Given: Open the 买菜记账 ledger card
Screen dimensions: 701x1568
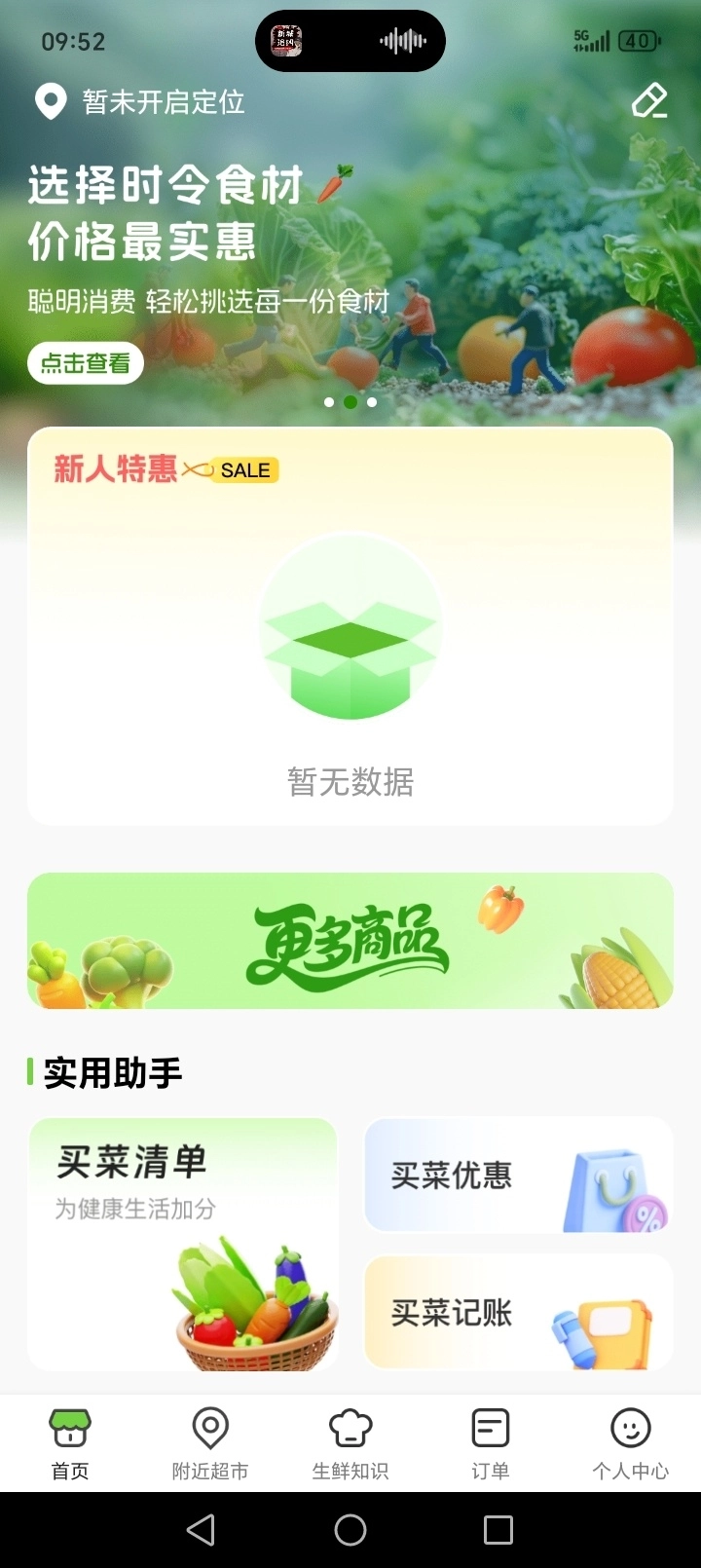Looking at the screenshot, I should [517, 1312].
